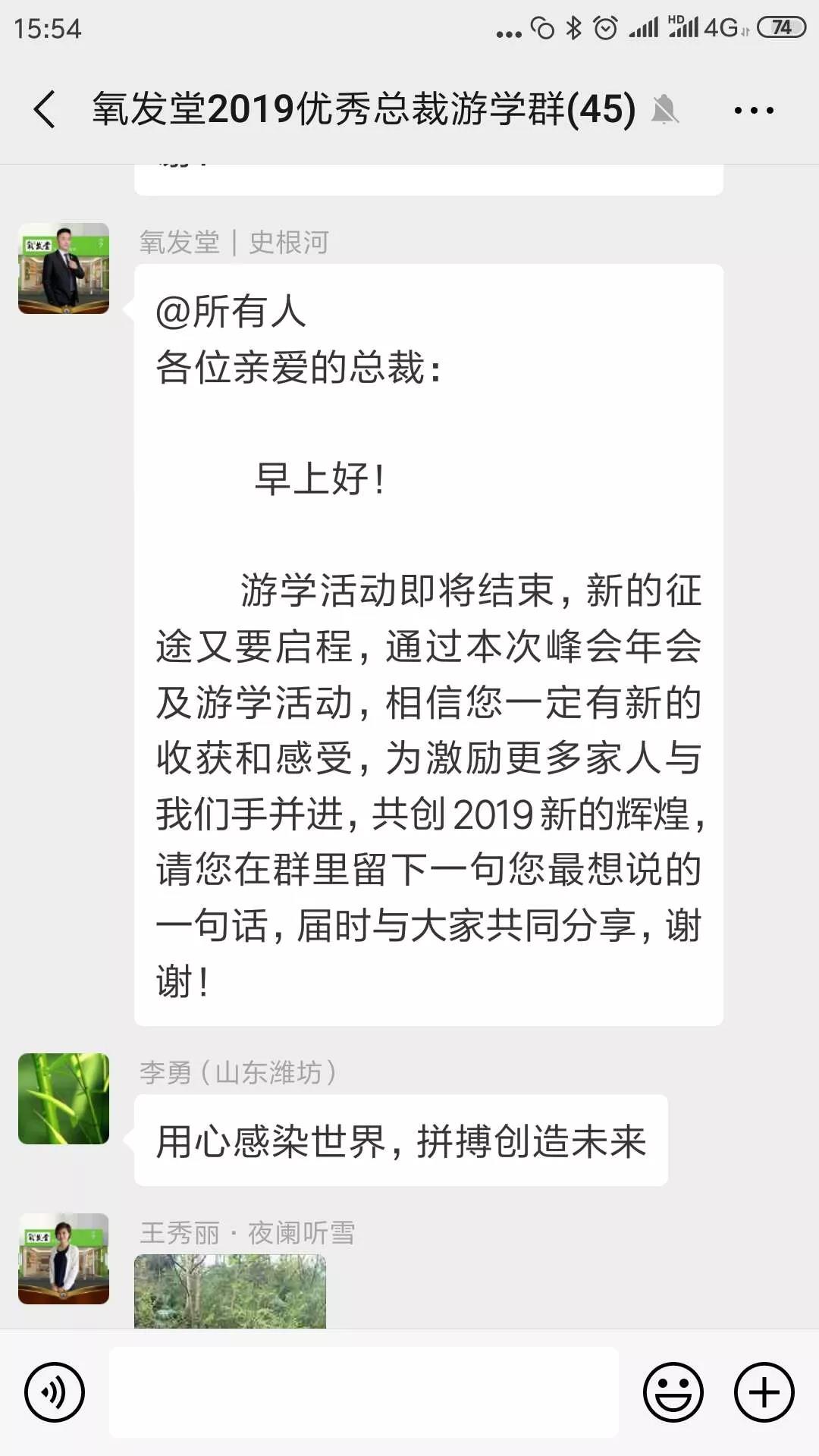Open the plus attachments panel
Image resolution: width=819 pixels, height=1456 pixels.
pos(764,1392)
